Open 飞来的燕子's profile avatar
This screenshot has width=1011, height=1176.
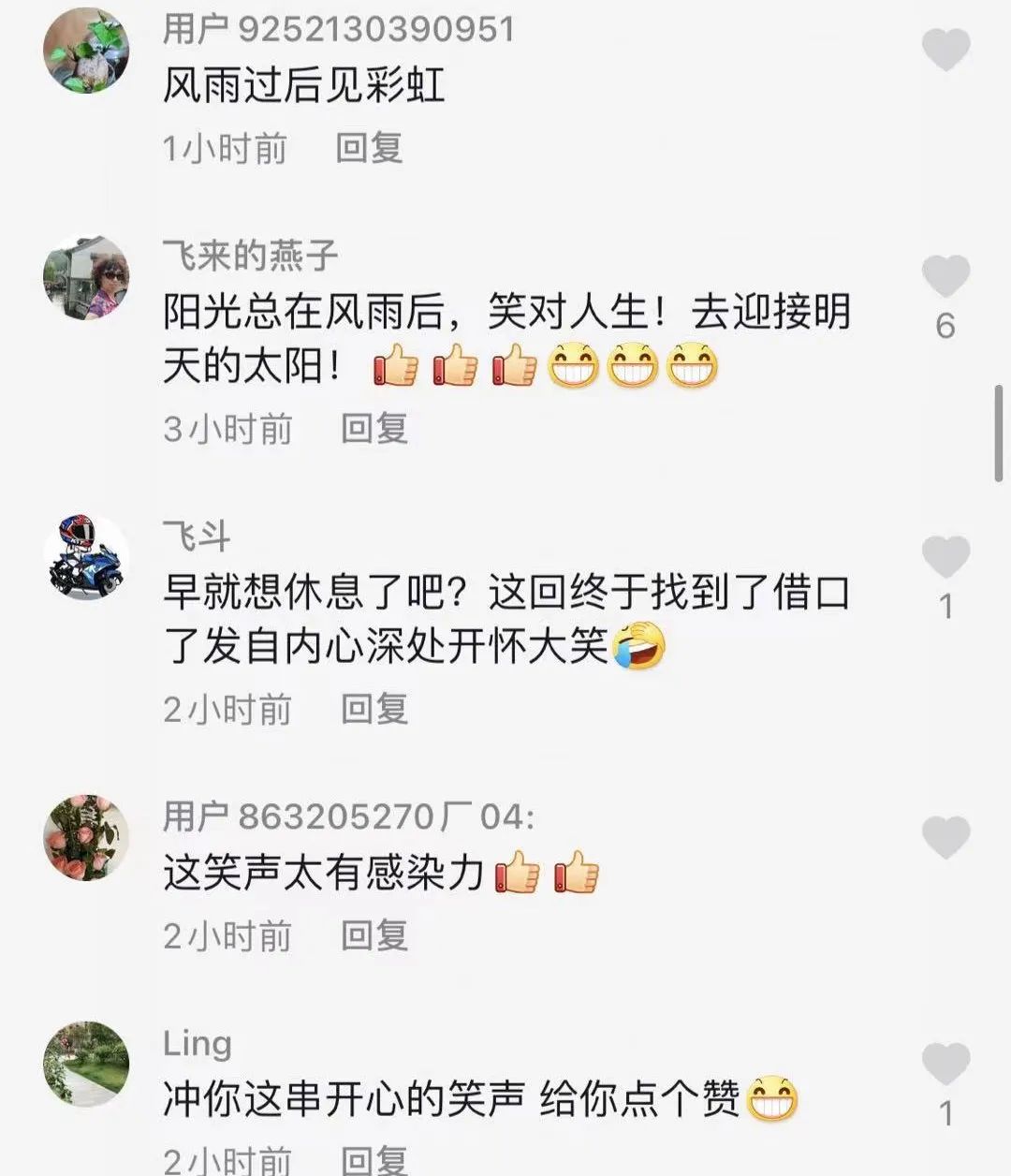(86, 278)
